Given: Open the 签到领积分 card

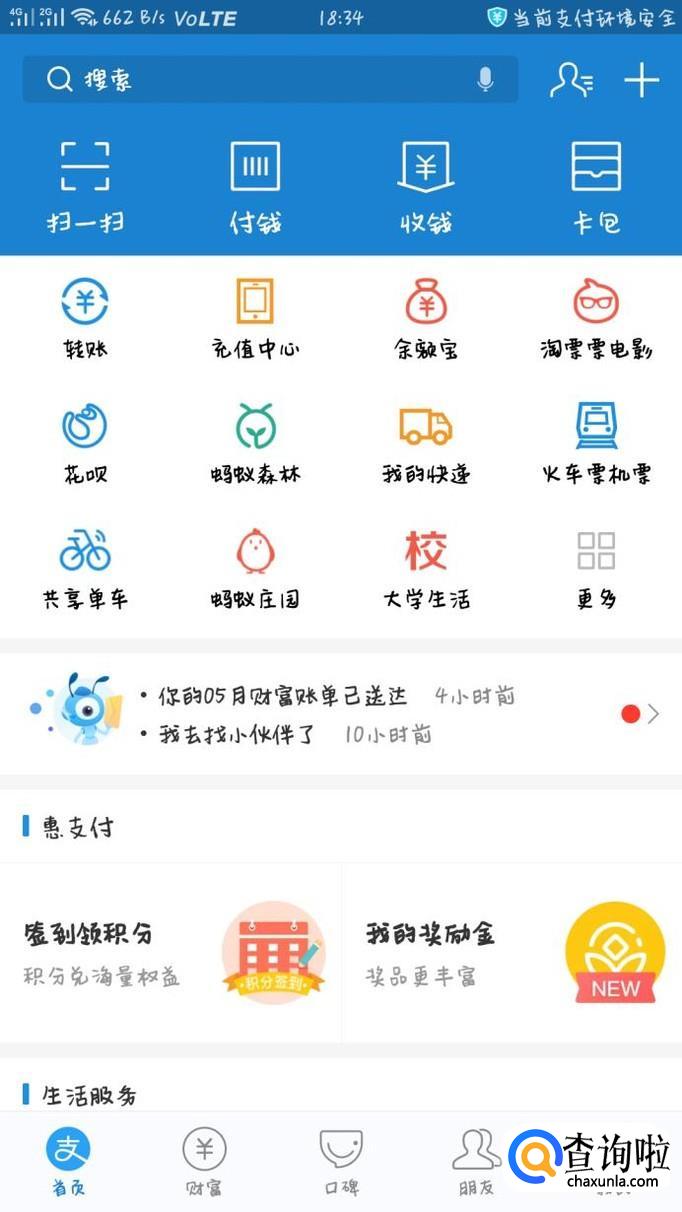Looking at the screenshot, I should point(170,952).
